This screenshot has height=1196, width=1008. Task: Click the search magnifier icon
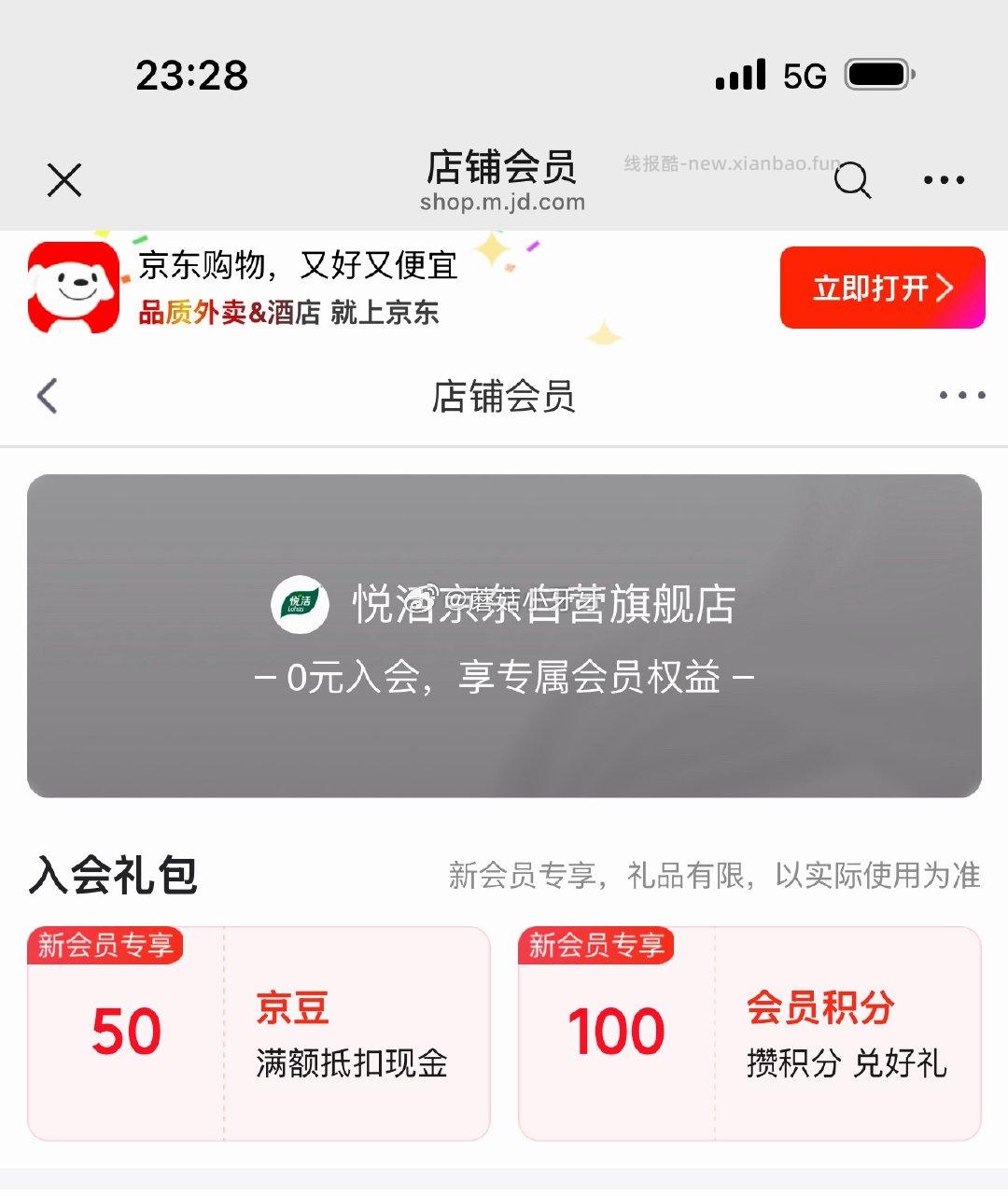coord(852,179)
